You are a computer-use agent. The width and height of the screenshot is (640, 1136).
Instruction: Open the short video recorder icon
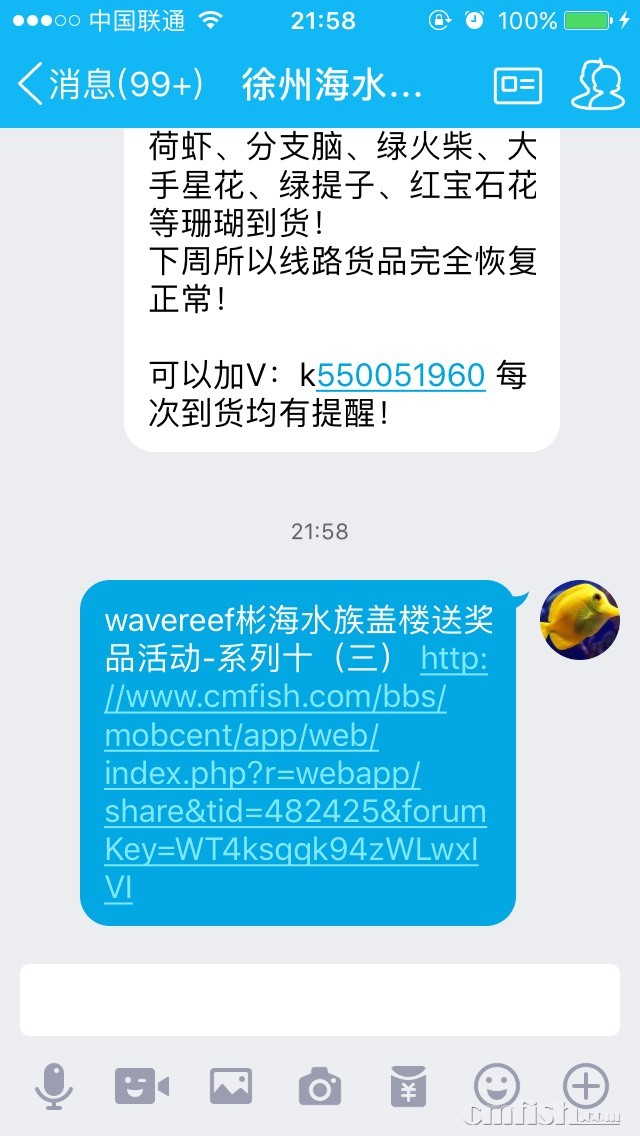click(141, 1086)
